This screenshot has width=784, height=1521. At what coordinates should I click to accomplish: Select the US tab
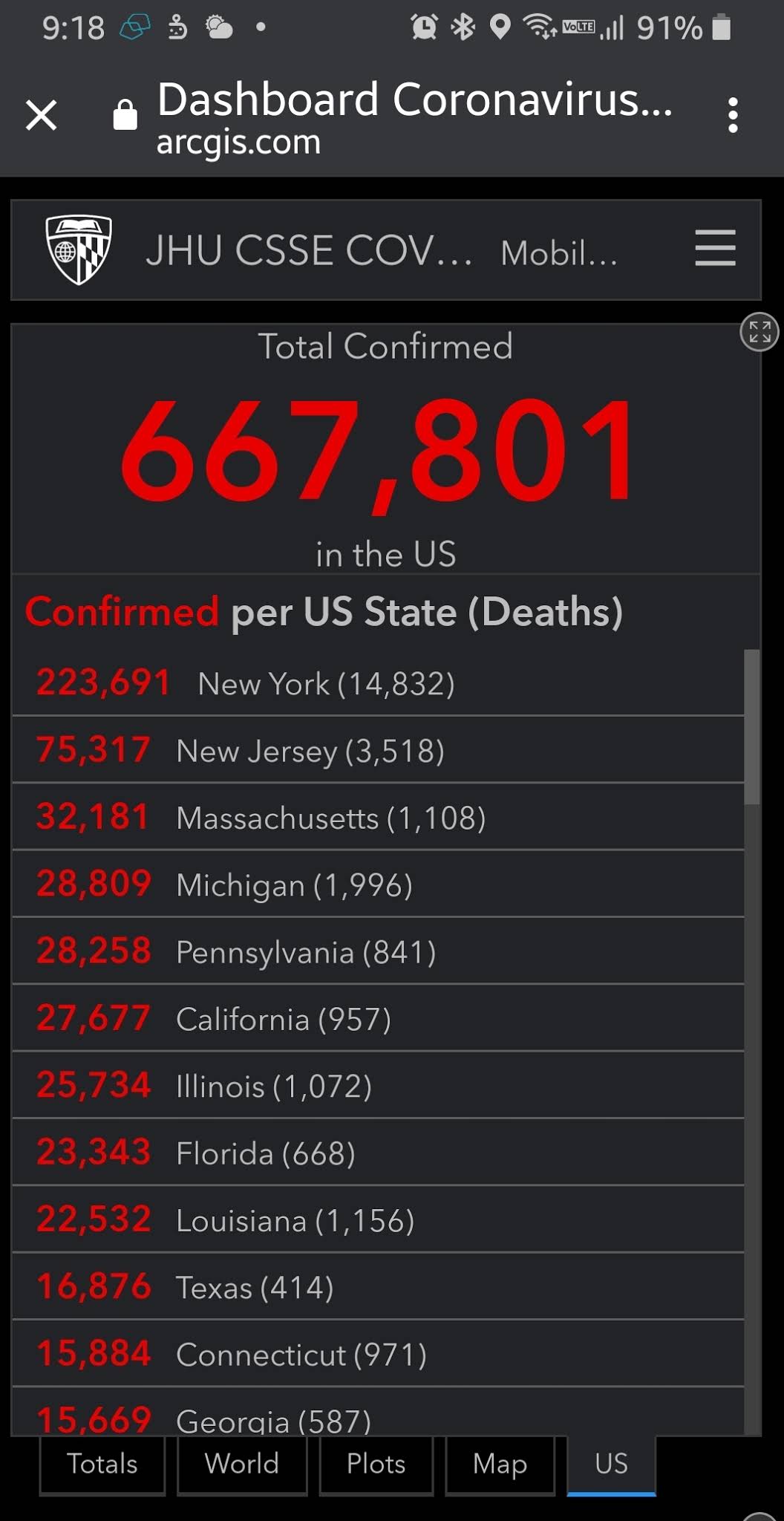click(x=611, y=1465)
